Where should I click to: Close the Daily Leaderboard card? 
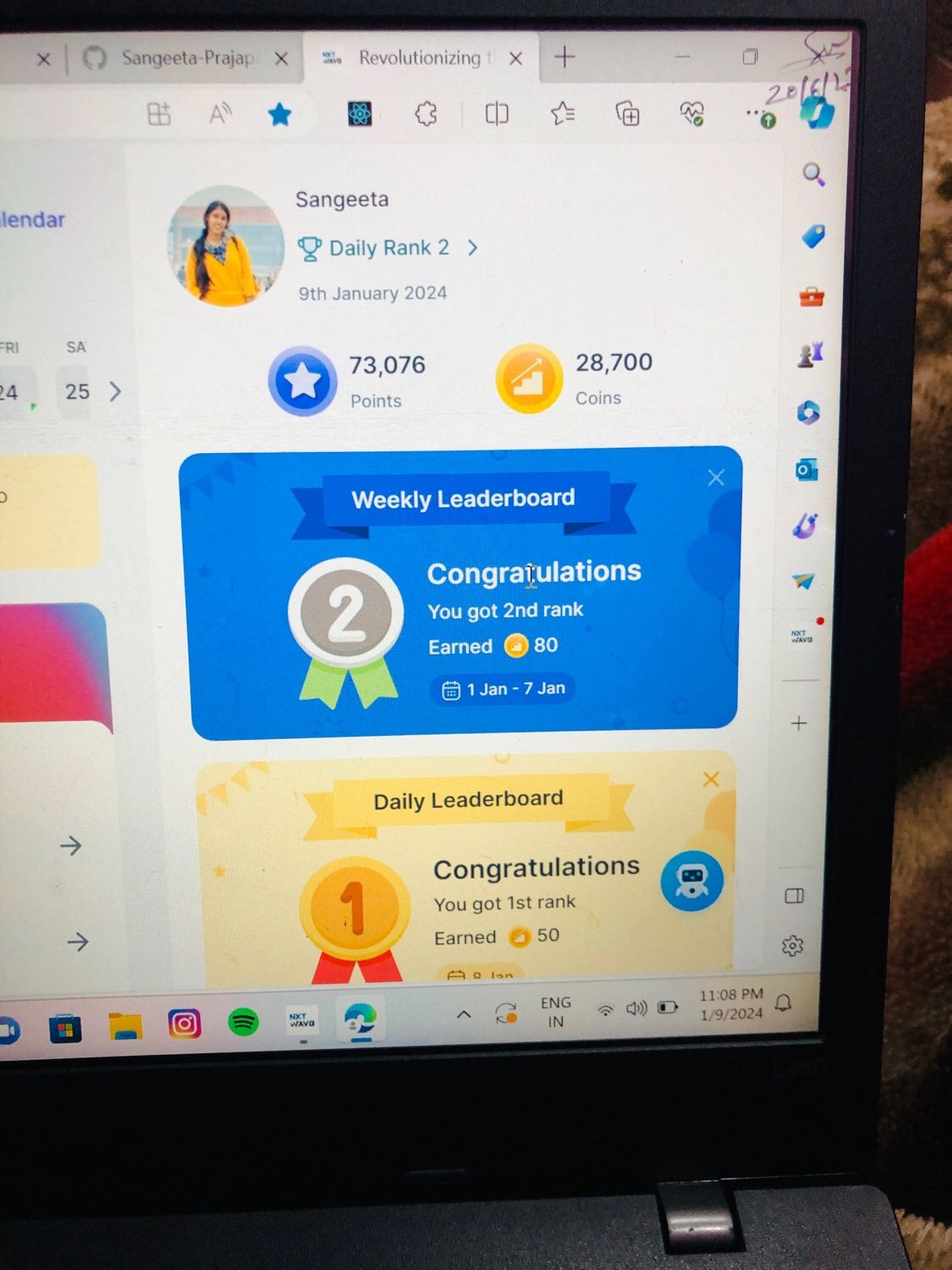point(711,780)
